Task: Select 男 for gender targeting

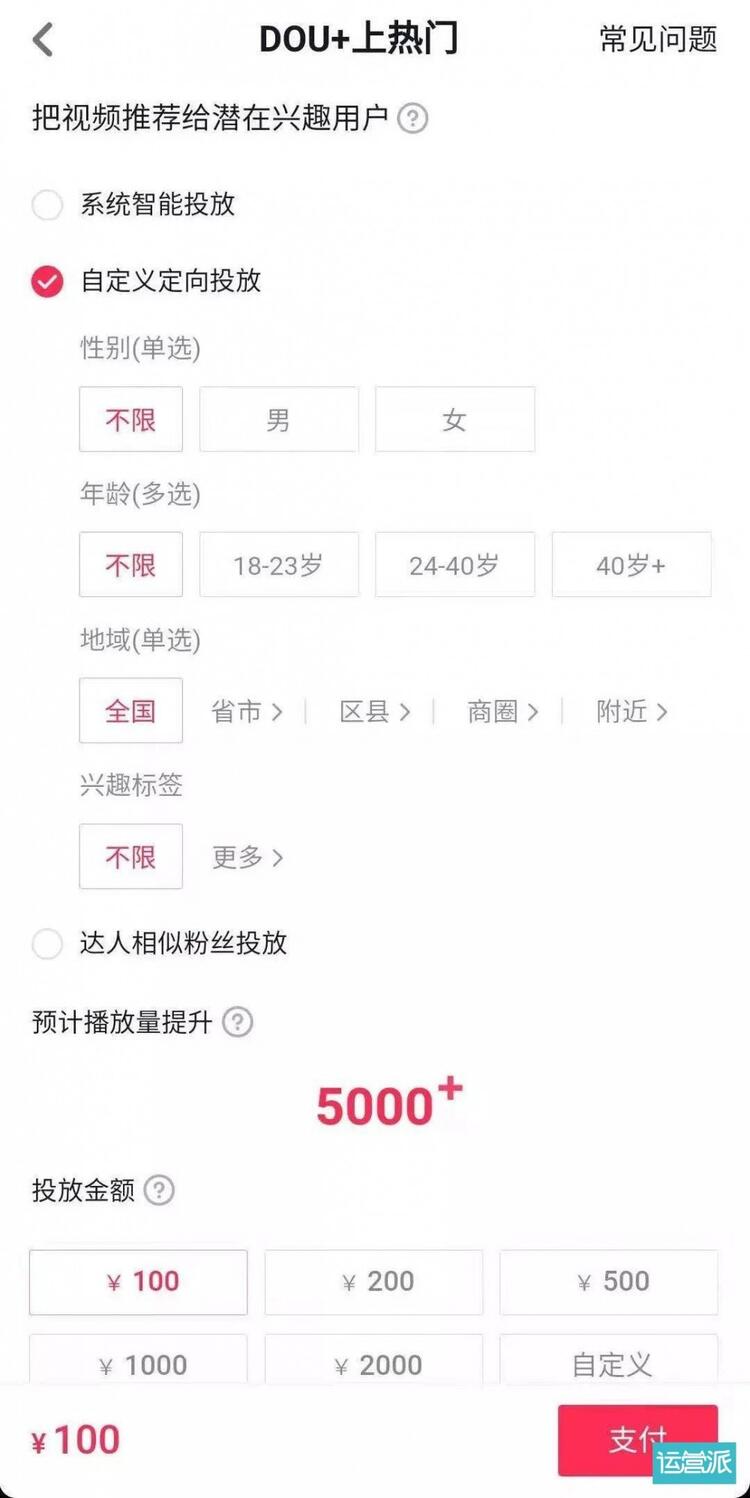Action: (279, 419)
